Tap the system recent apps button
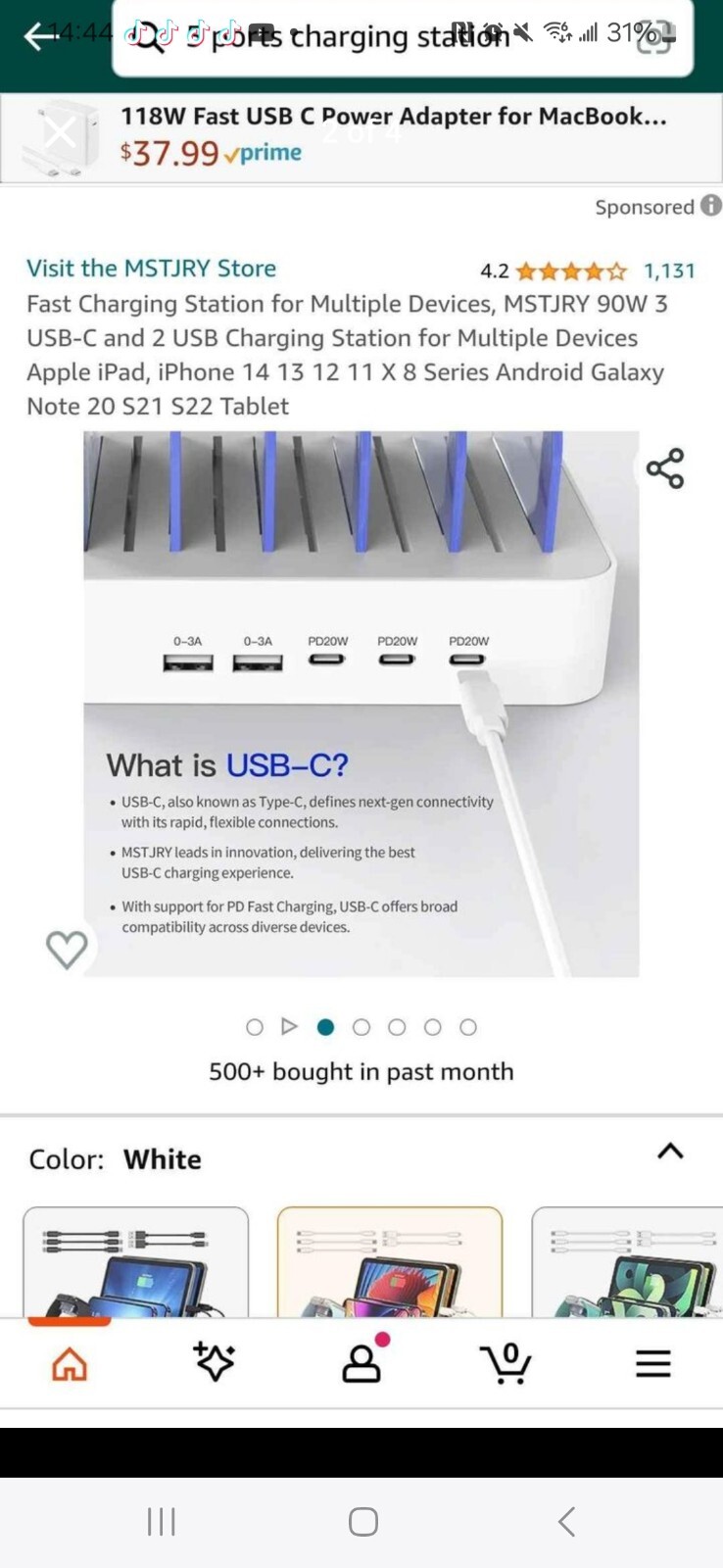Viewport: 723px width, 1568px height. coord(162,1522)
